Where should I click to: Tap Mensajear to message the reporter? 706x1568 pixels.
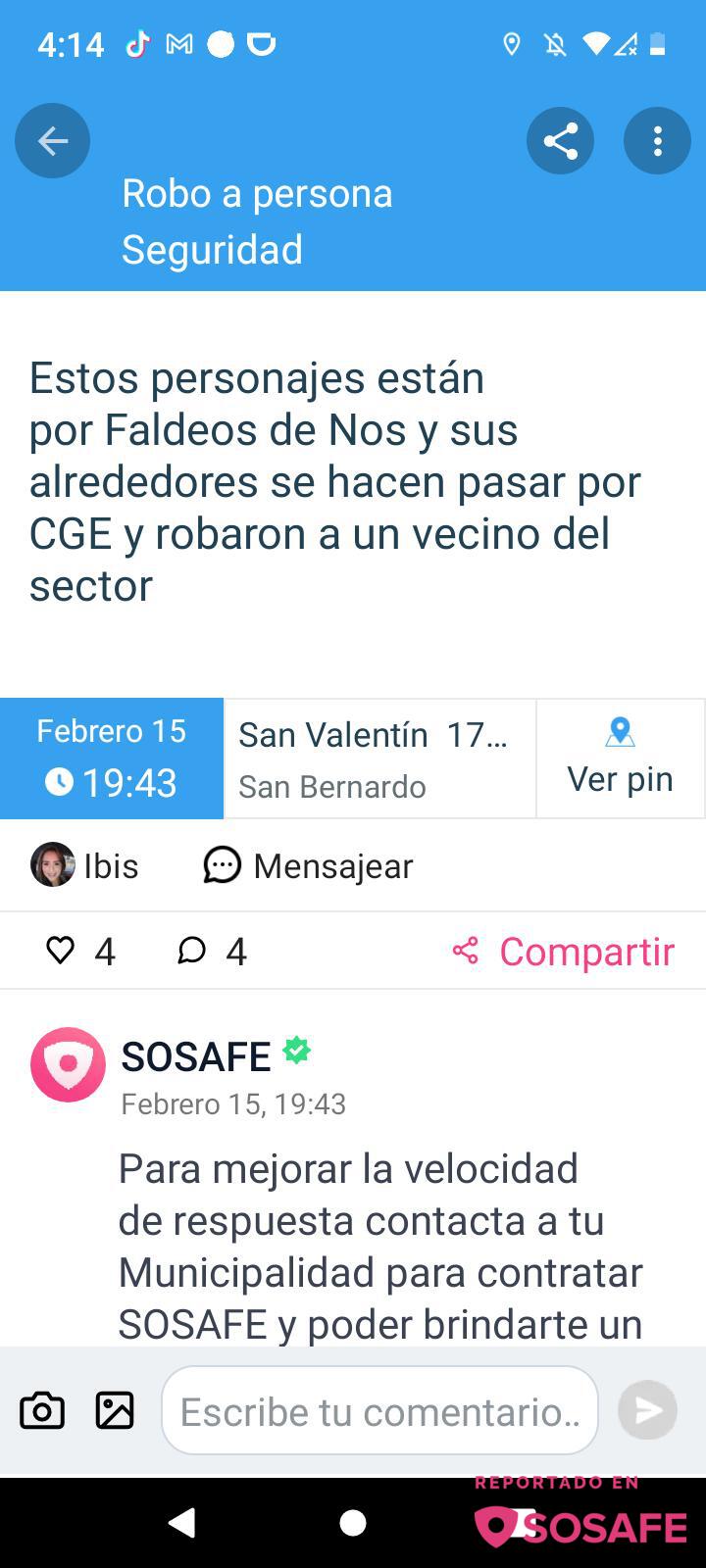[309, 865]
